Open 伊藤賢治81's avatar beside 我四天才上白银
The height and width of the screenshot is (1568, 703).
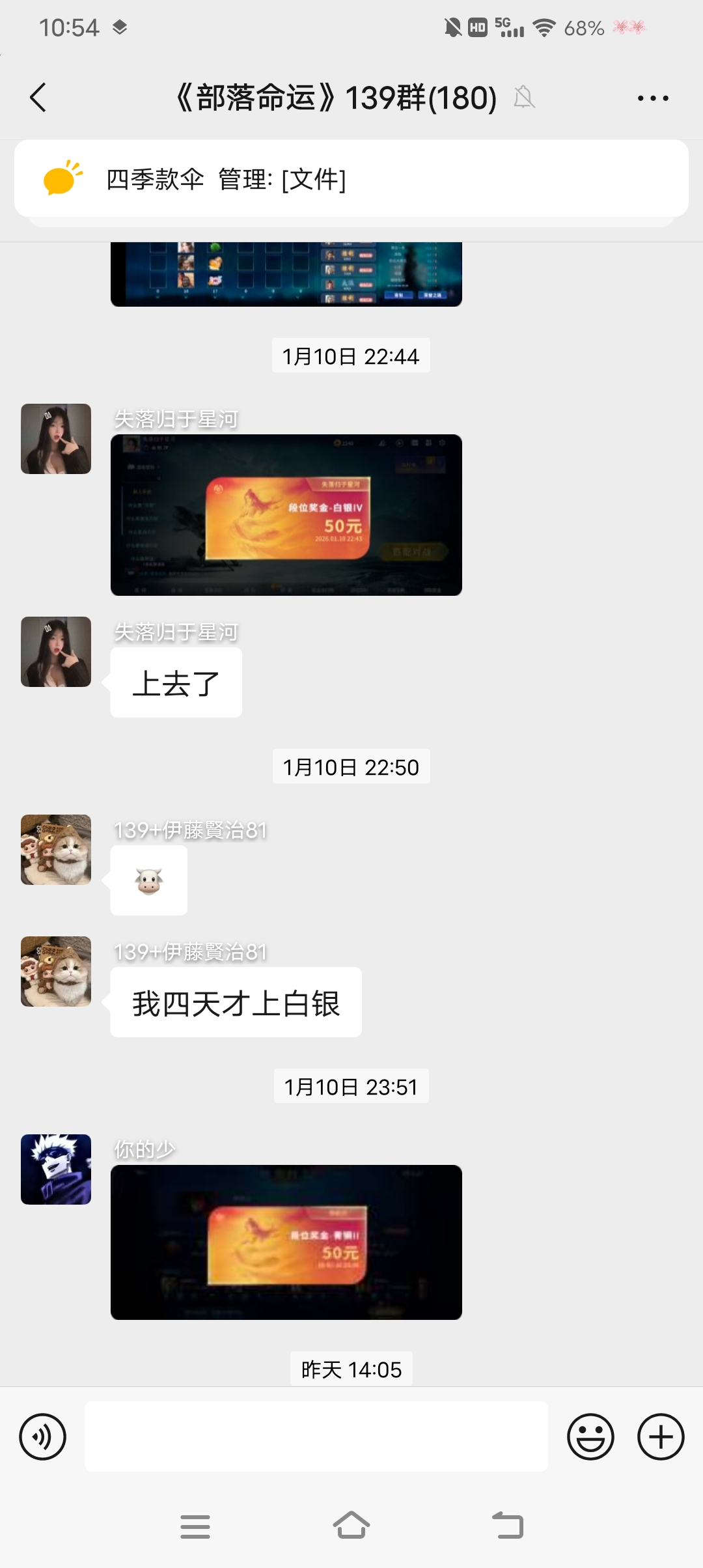(56, 972)
